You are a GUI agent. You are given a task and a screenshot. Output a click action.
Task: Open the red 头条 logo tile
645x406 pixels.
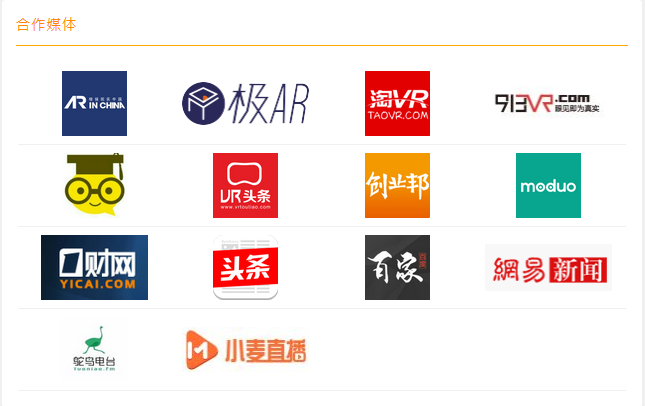tap(245, 267)
